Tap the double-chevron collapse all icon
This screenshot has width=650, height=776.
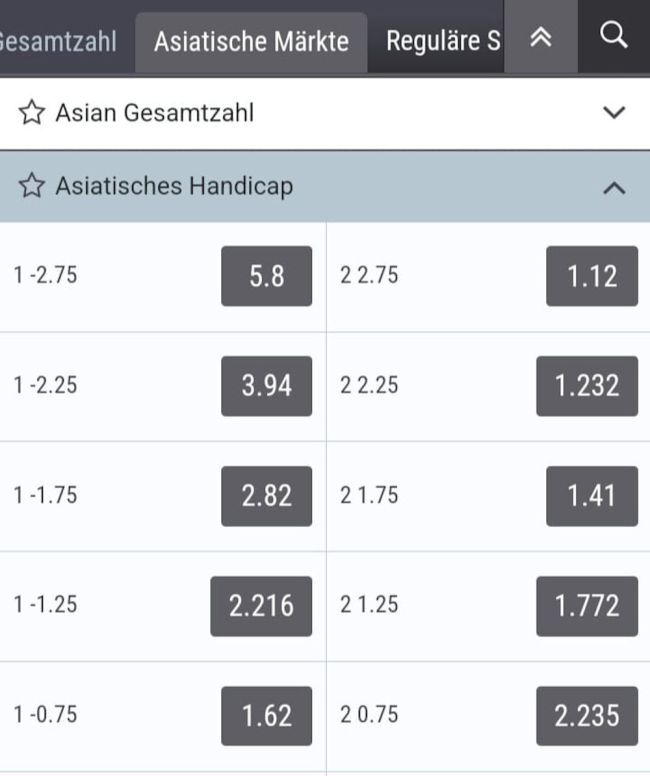tap(540, 37)
